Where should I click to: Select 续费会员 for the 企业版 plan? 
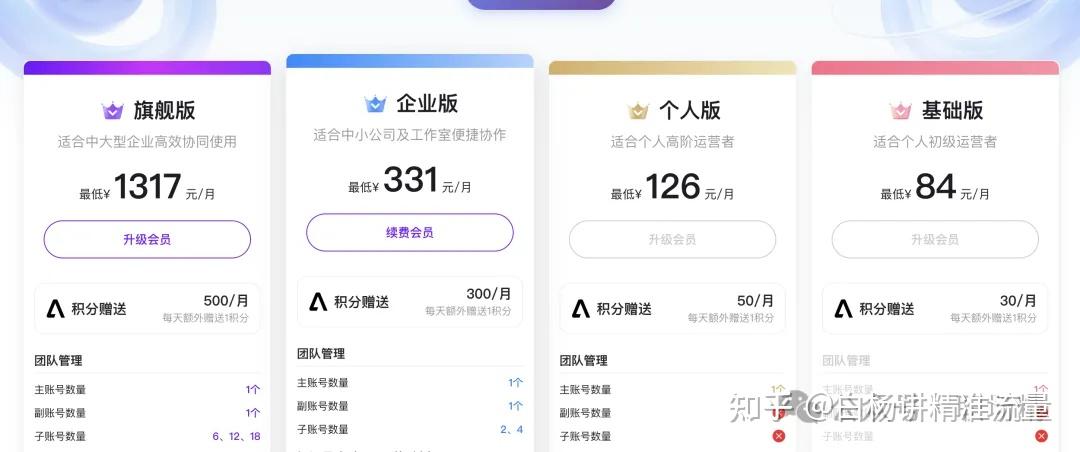409,232
